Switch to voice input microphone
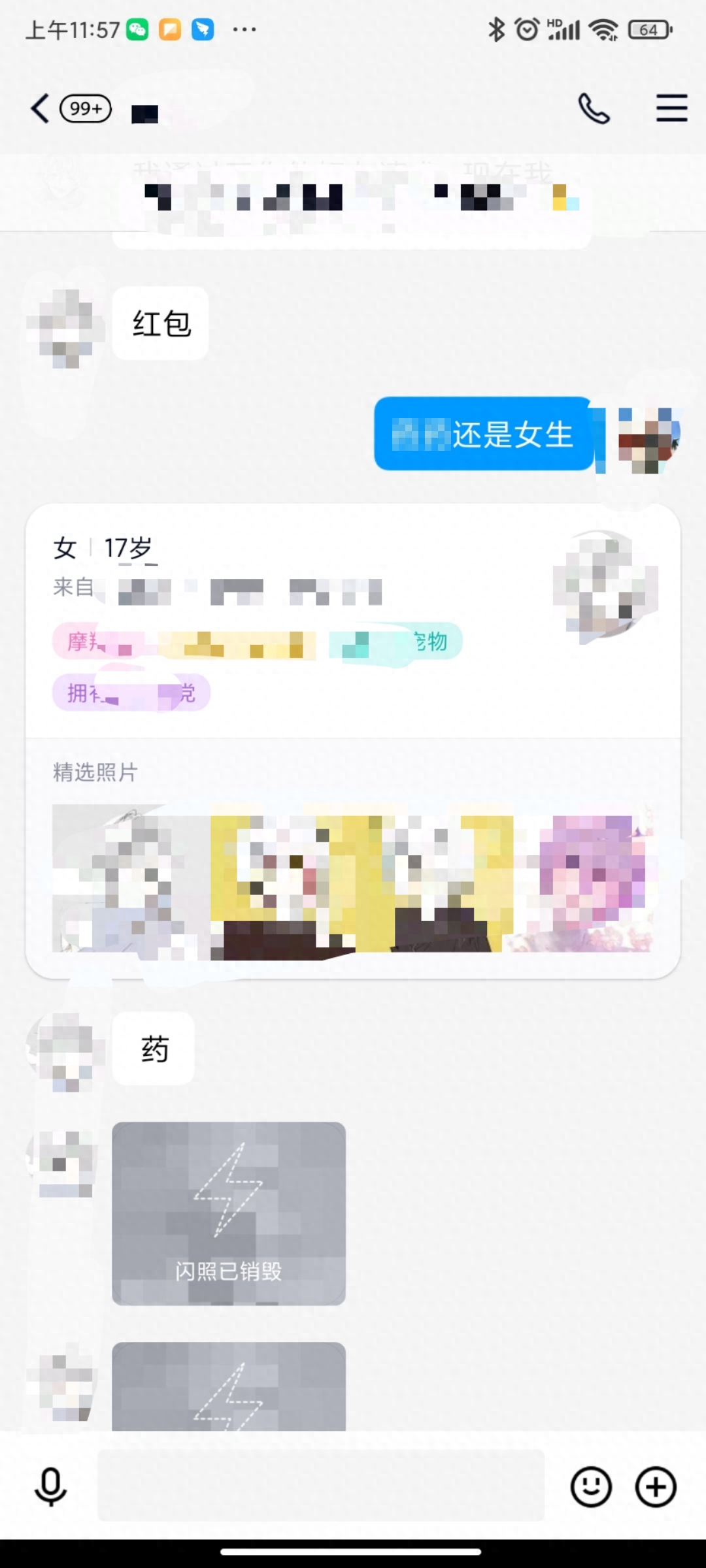 coord(50,1486)
